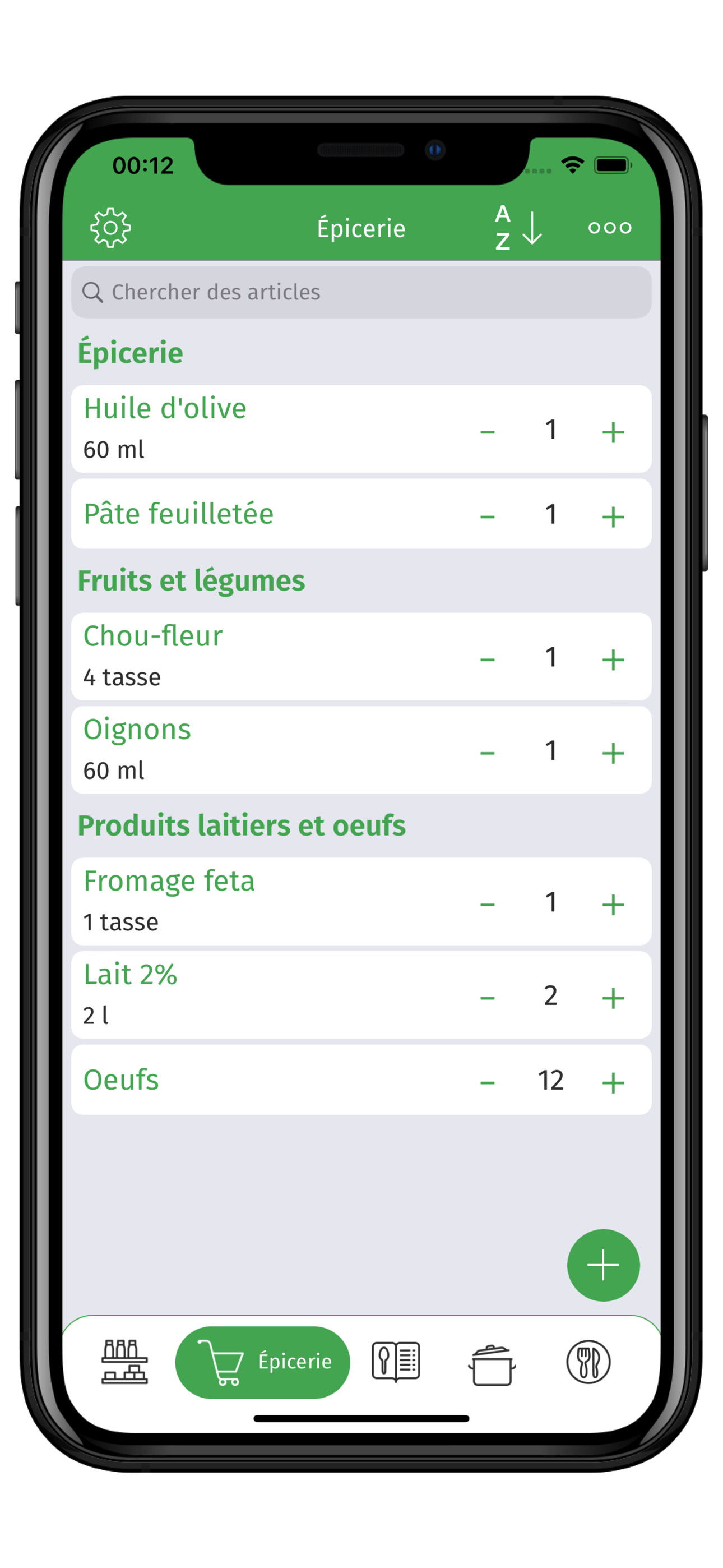
Task: Increase Huile d'olive quantity
Action: click(x=613, y=432)
